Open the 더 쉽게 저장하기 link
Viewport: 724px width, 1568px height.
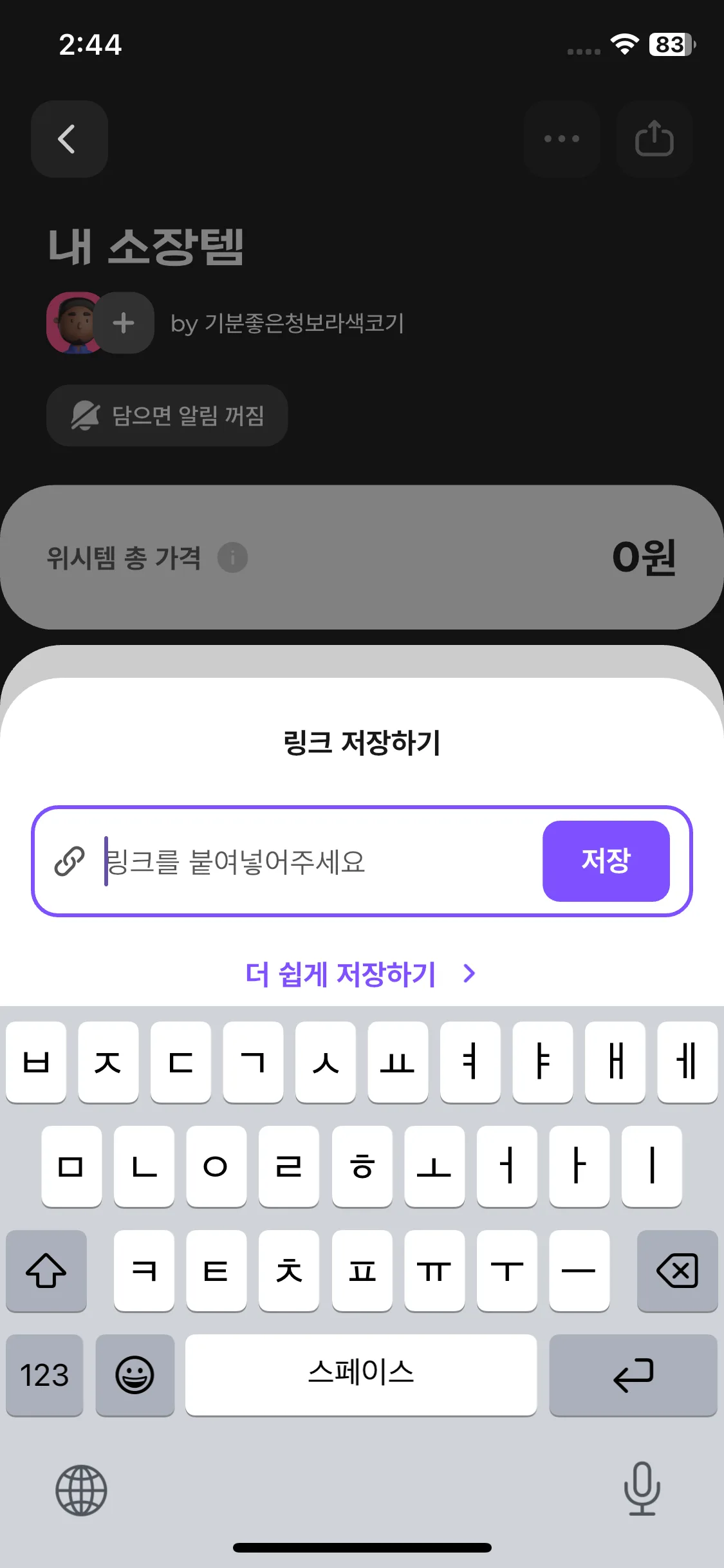click(340, 974)
